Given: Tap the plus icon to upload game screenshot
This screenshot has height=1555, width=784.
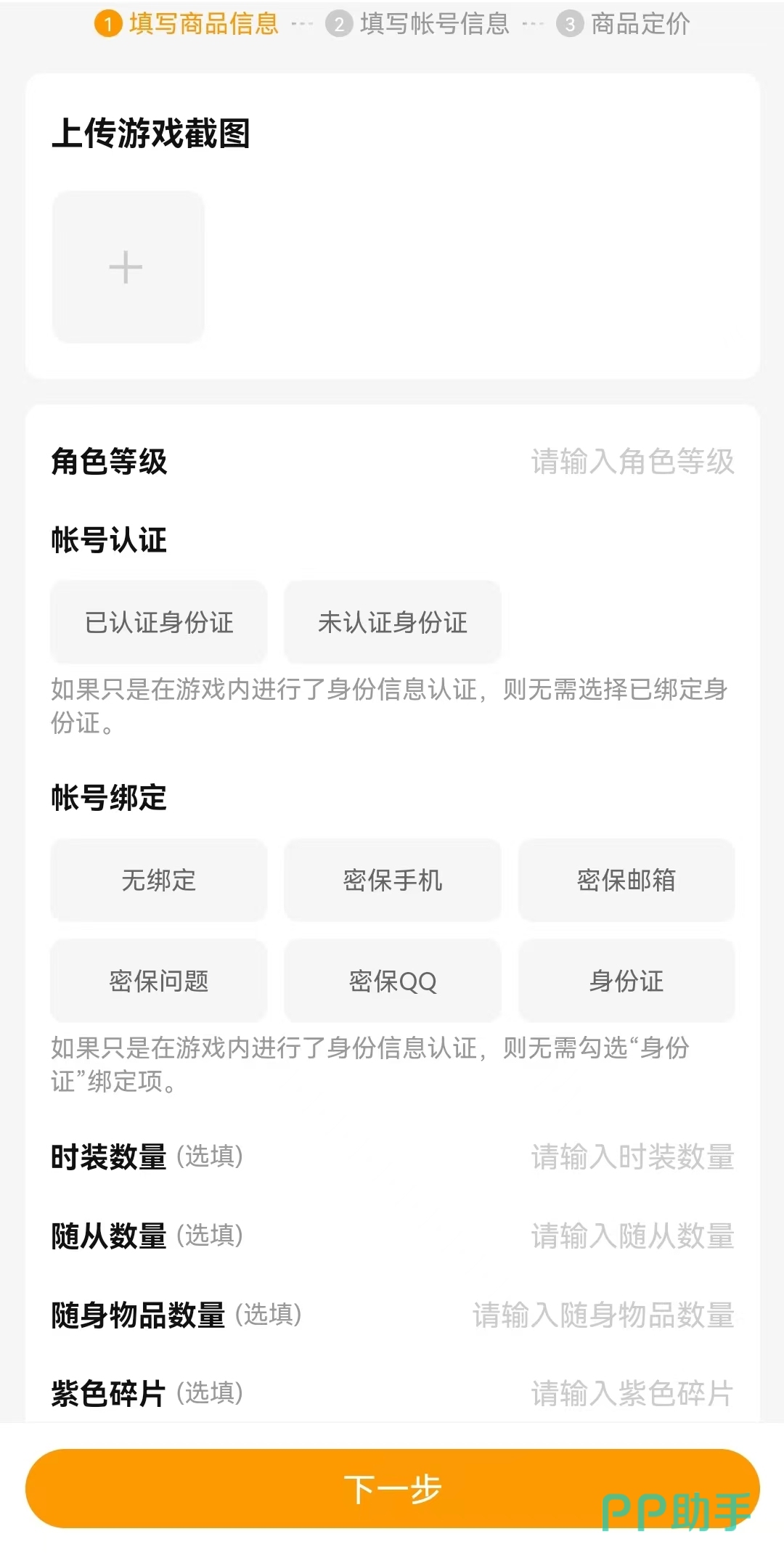Looking at the screenshot, I should pos(127,267).
